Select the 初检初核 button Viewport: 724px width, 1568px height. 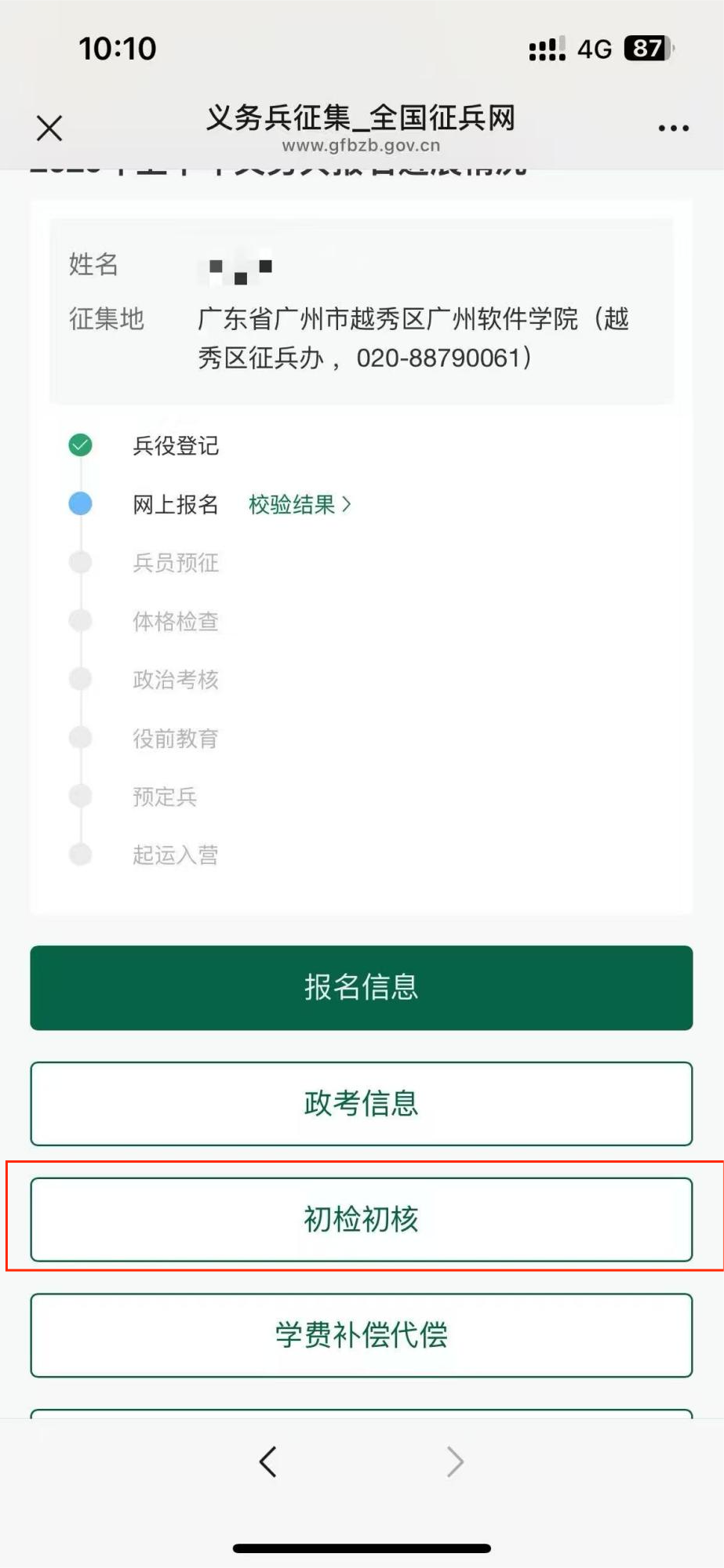coord(362,1219)
